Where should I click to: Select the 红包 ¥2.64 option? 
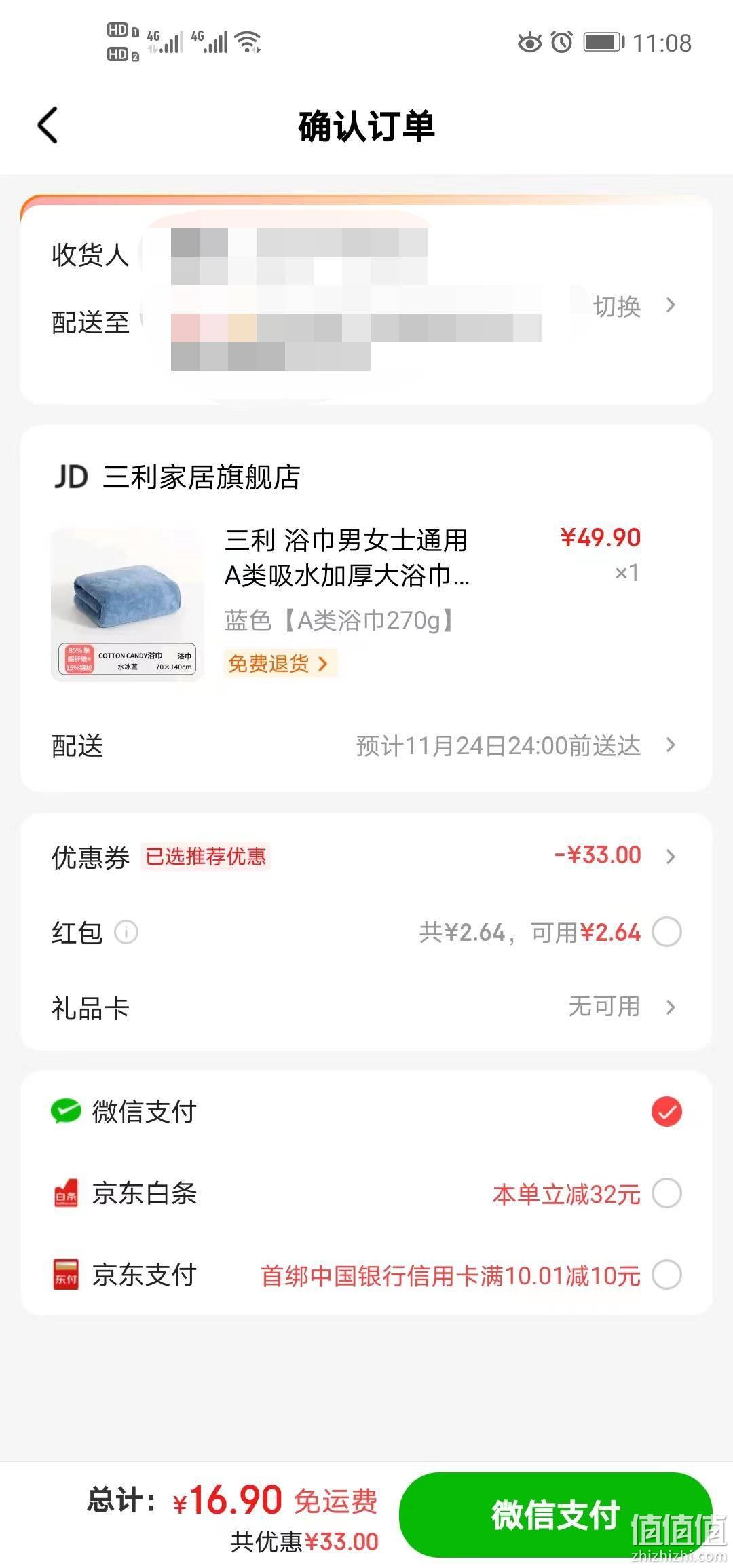(666, 931)
